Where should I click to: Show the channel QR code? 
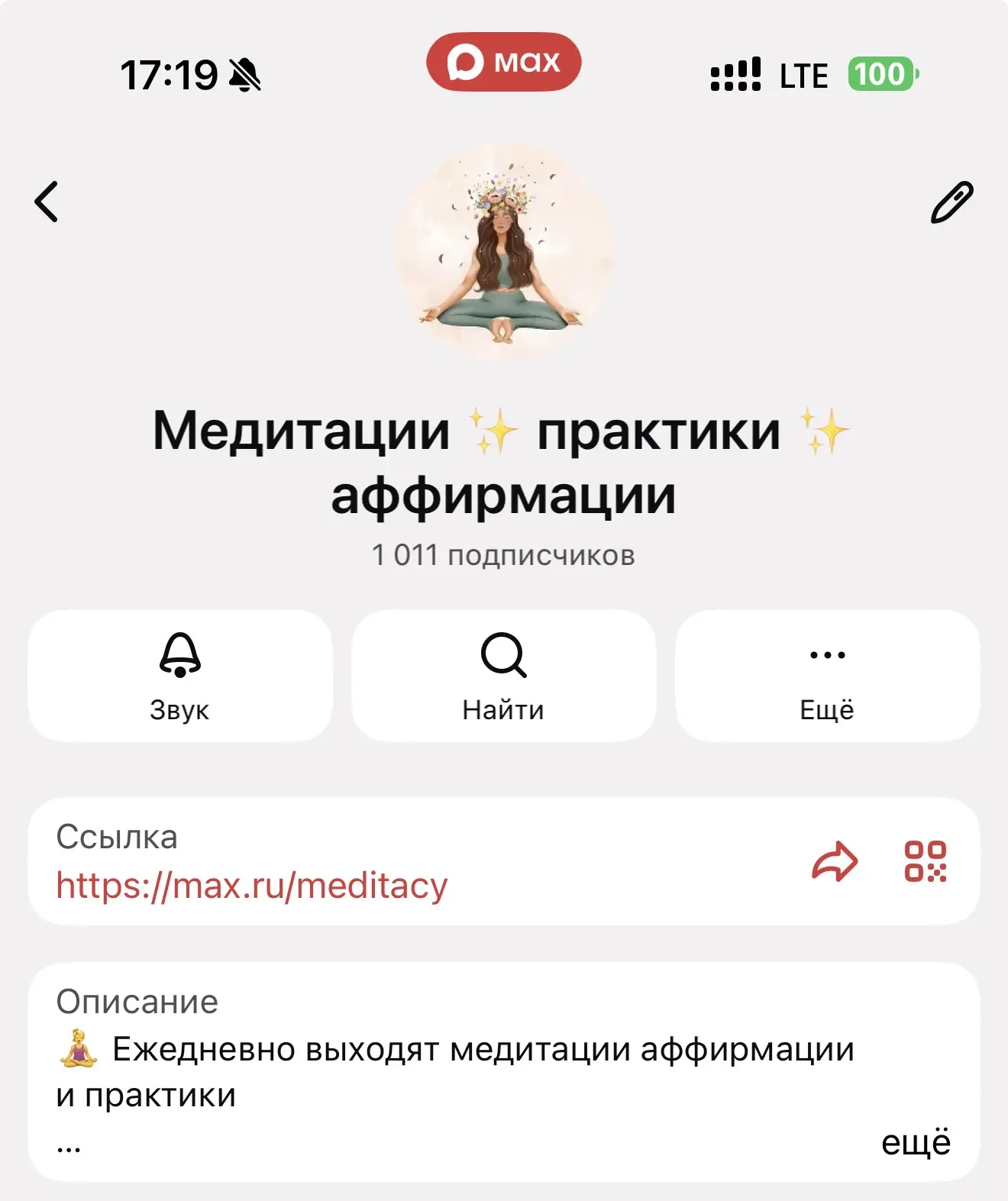click(925, 862)
